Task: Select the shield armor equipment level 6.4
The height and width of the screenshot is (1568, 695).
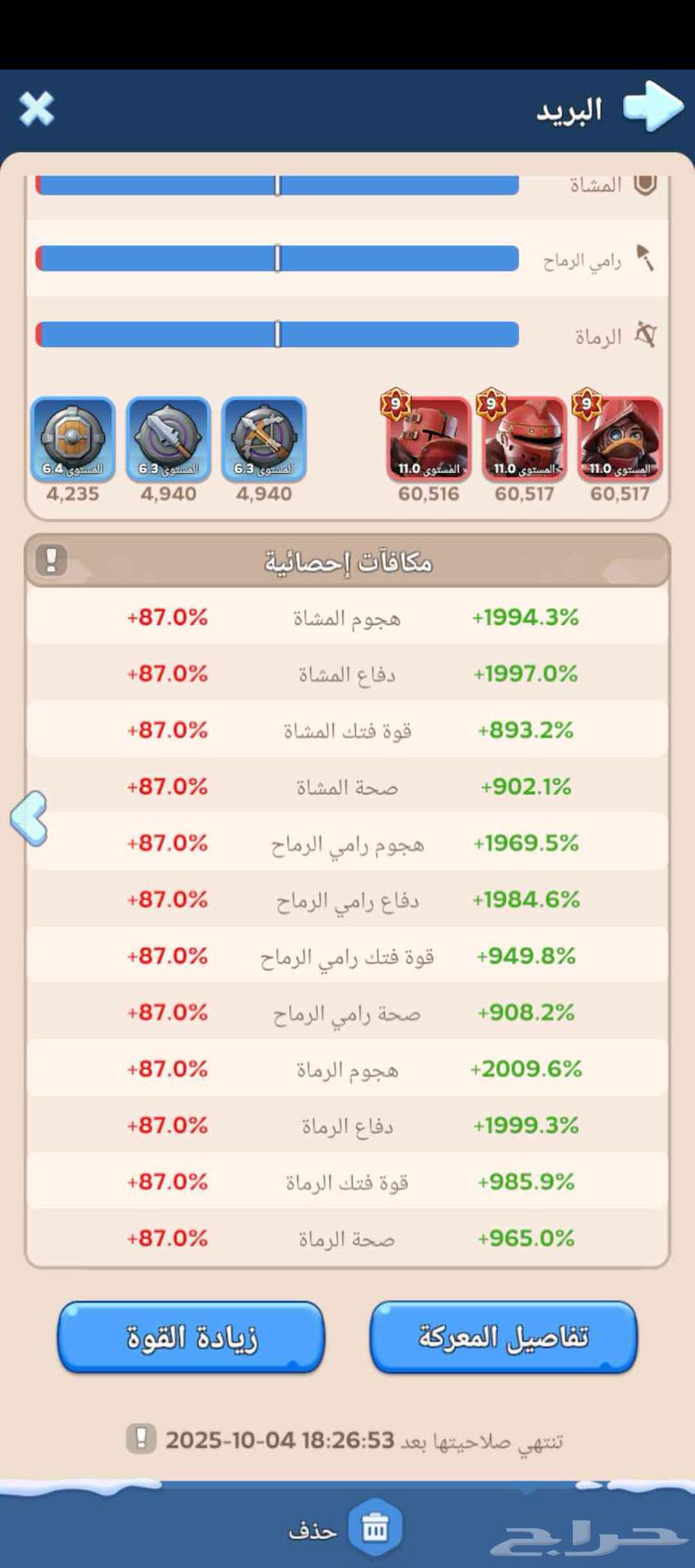Action: click(71, 440)
